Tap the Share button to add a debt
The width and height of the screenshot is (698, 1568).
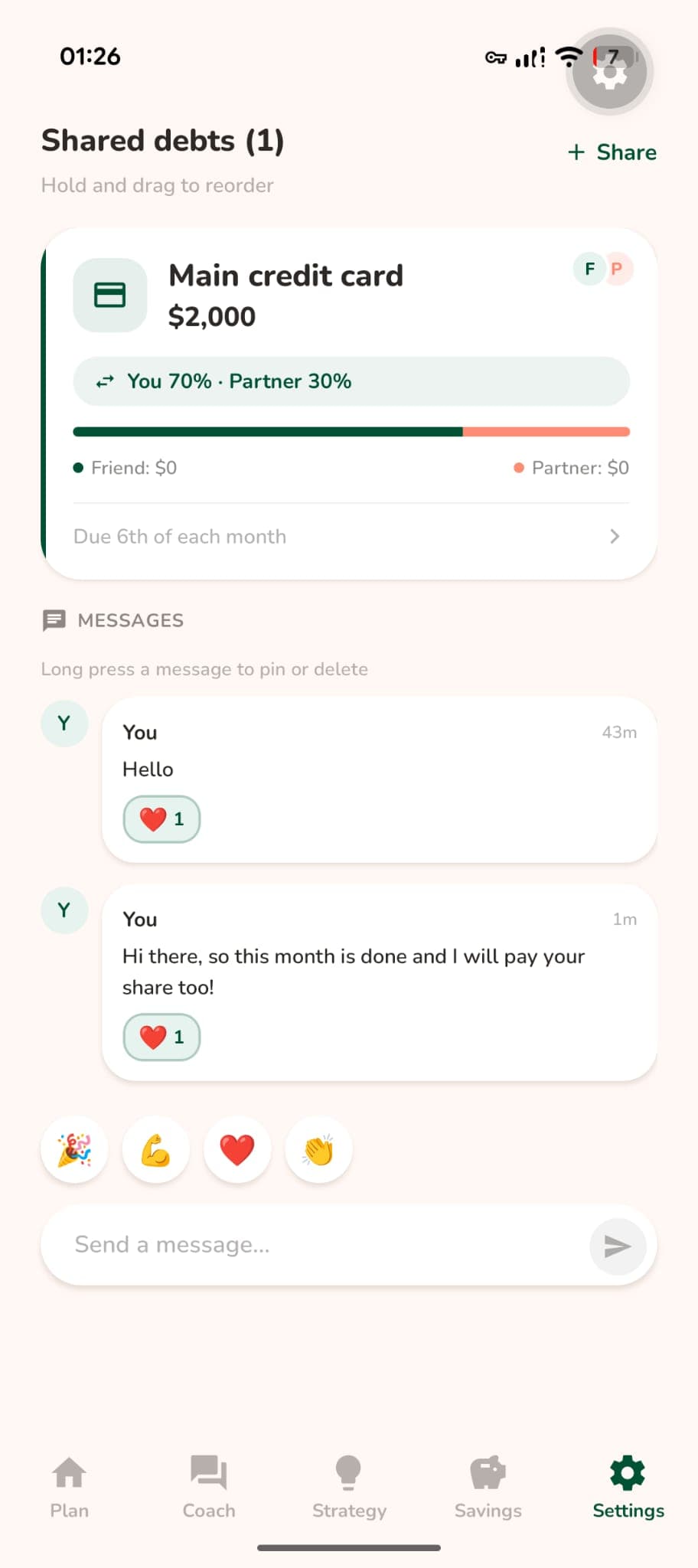pos(612,152)
